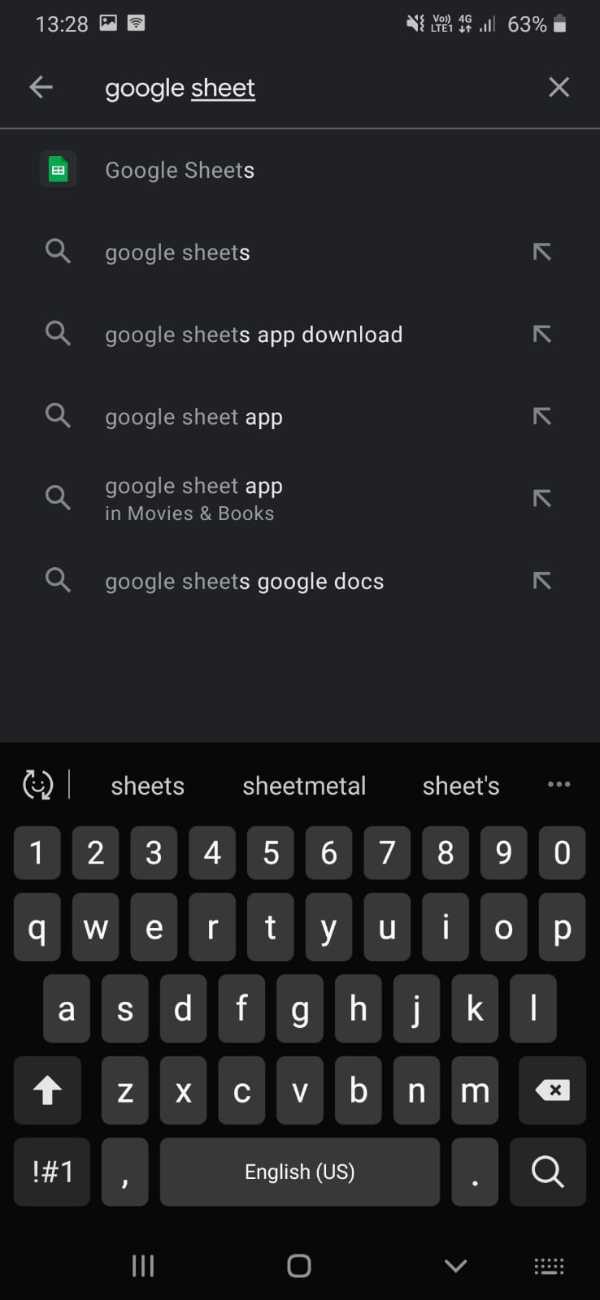This screenshot has height=1300, width=600.
Task: Insert google sheets app download via arrow icon
Action: click(x=542, y=335)
